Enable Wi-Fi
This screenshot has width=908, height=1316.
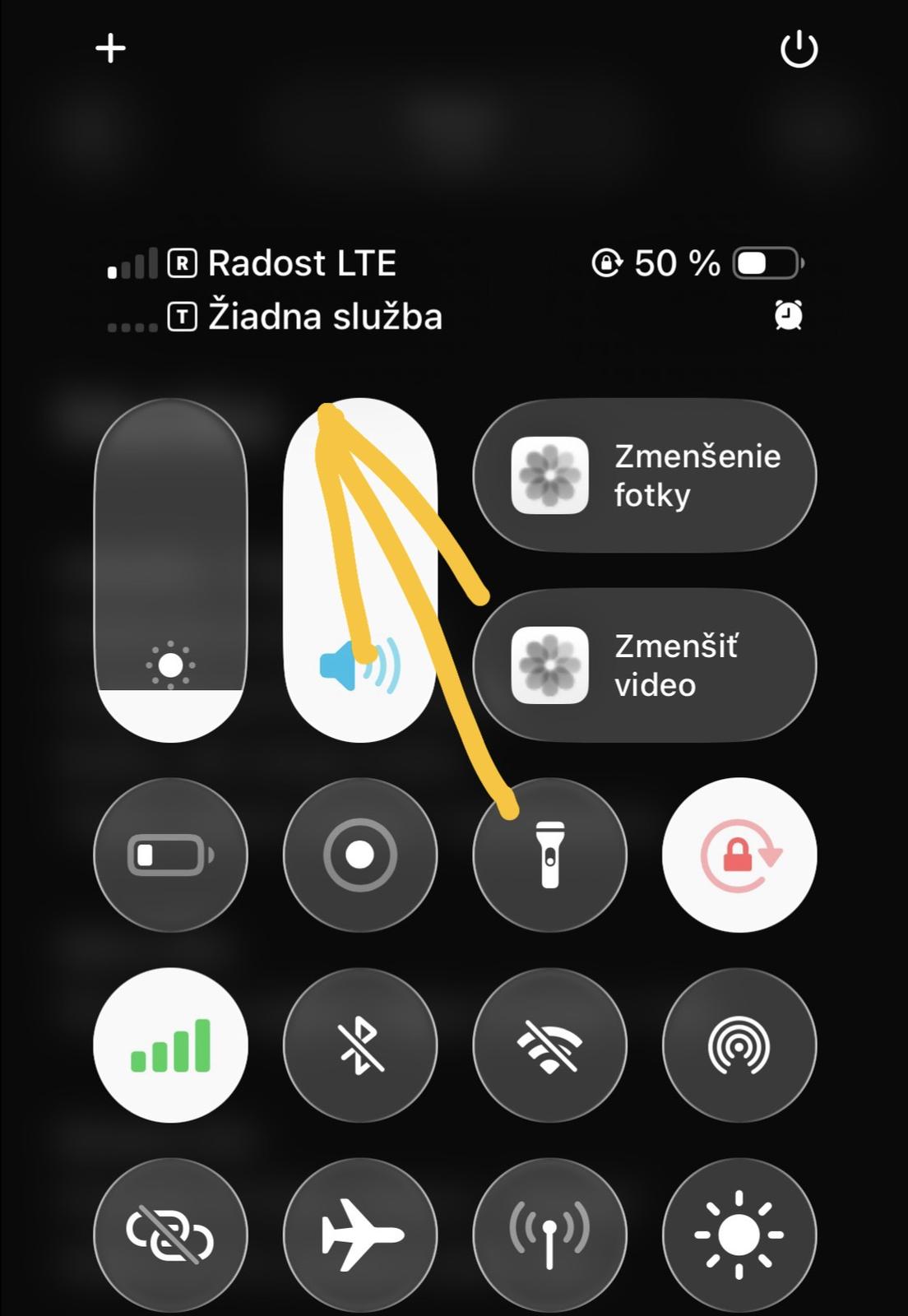point(550,1045)
